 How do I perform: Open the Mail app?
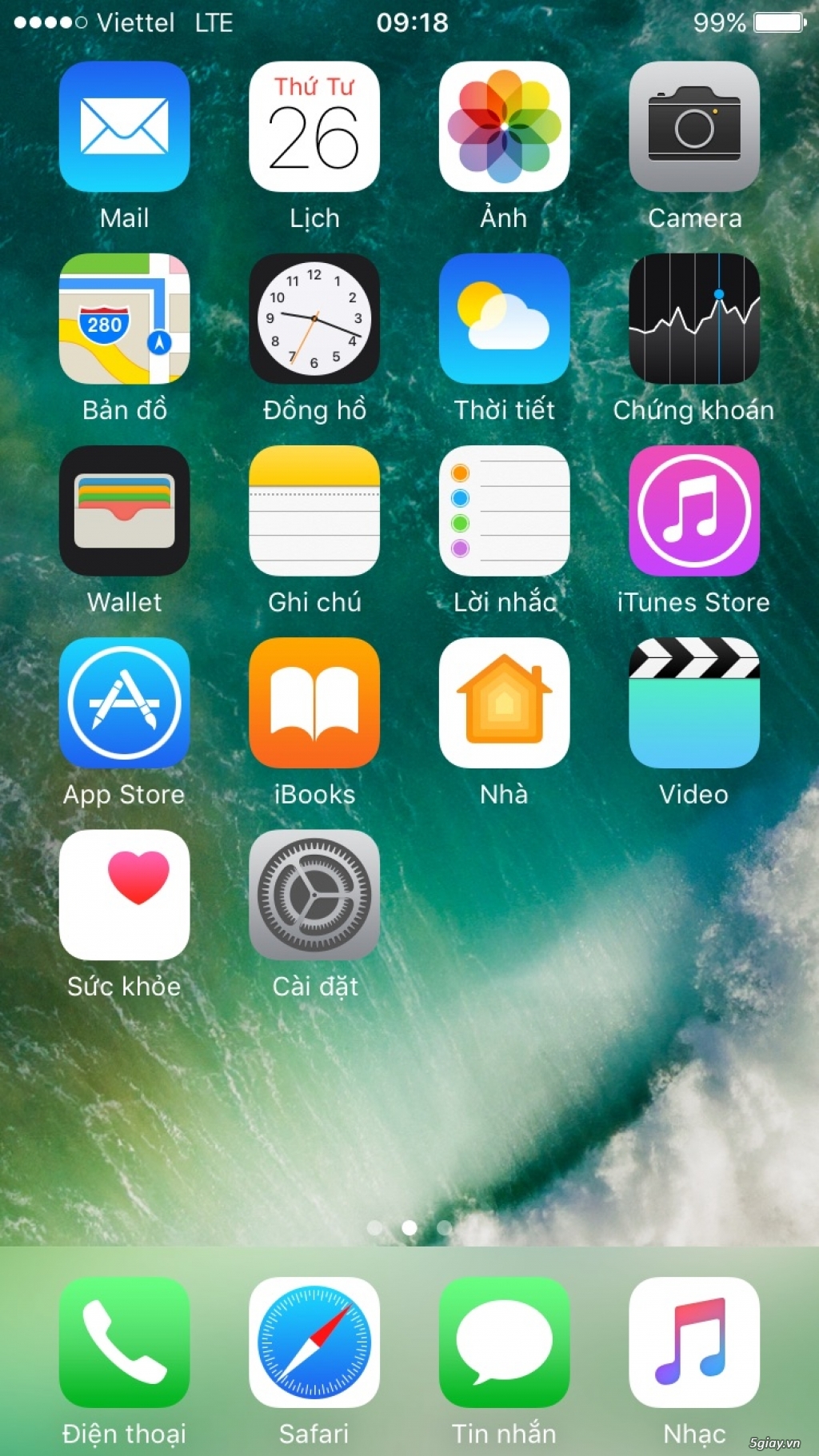click(x=124, y=126)
